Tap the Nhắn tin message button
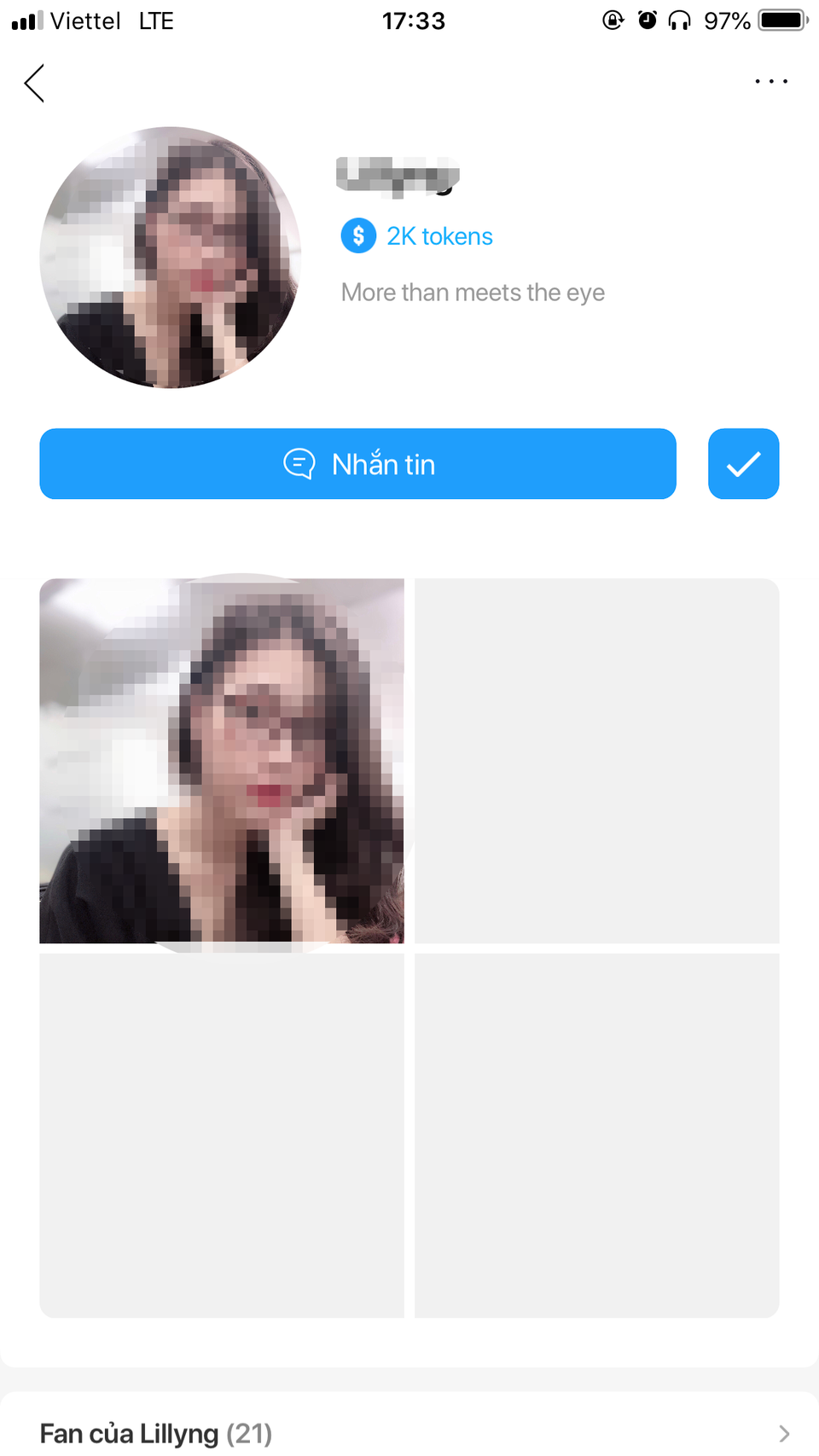The height and width of the screenshot is (1456, 819). coord(357,464)
